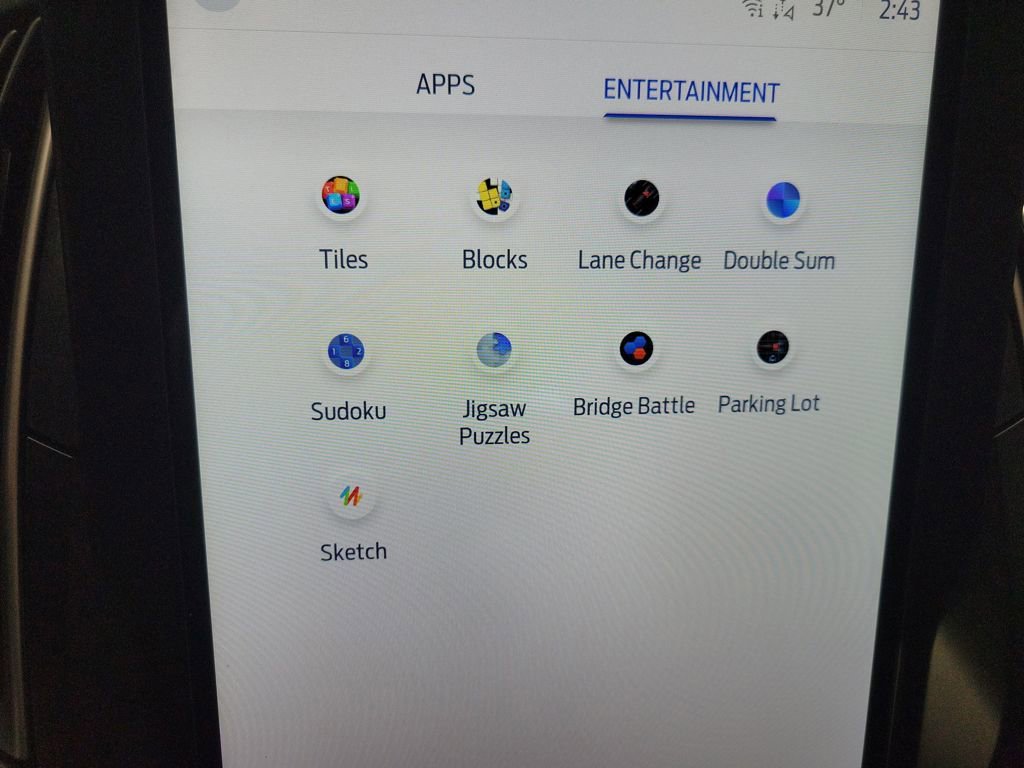Switch to the APPS tab

(x=445, y=85)
